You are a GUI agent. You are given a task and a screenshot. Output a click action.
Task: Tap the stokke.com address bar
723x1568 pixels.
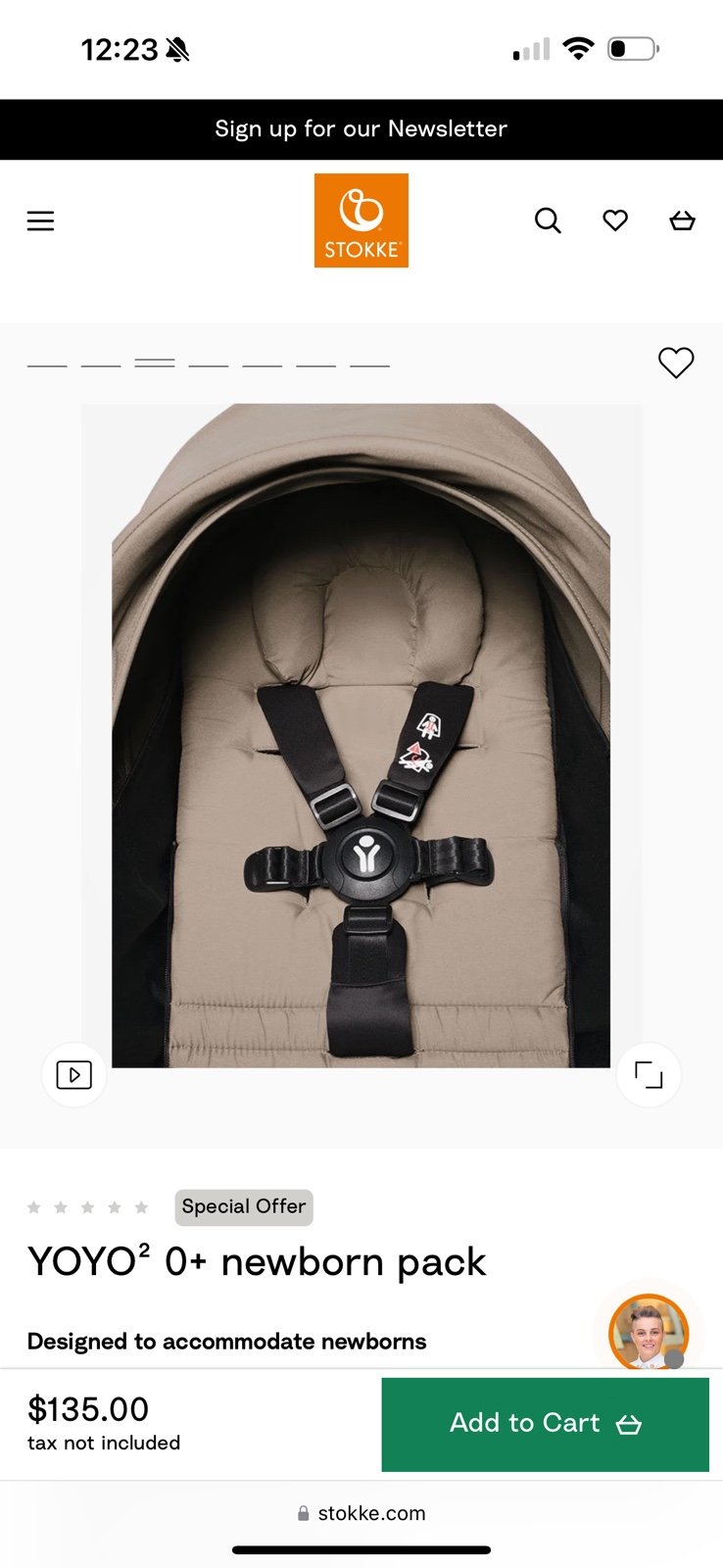(x=361, y=1513)
